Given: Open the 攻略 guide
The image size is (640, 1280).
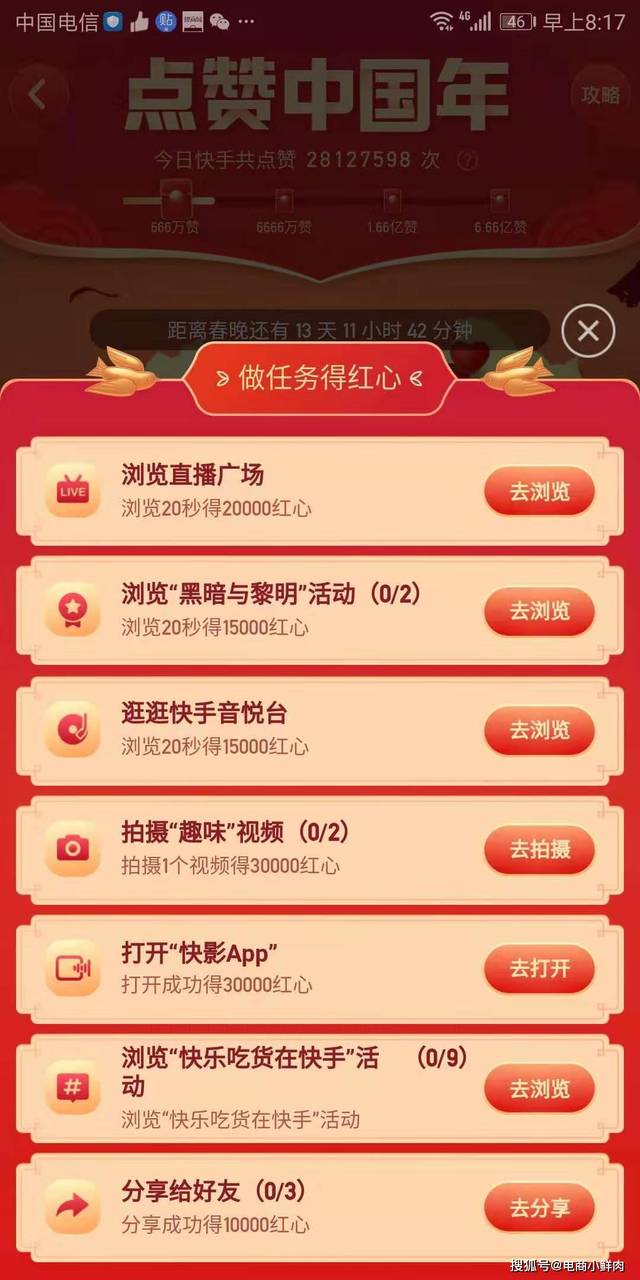Looking at the screenshot, I should pos(601,95).
